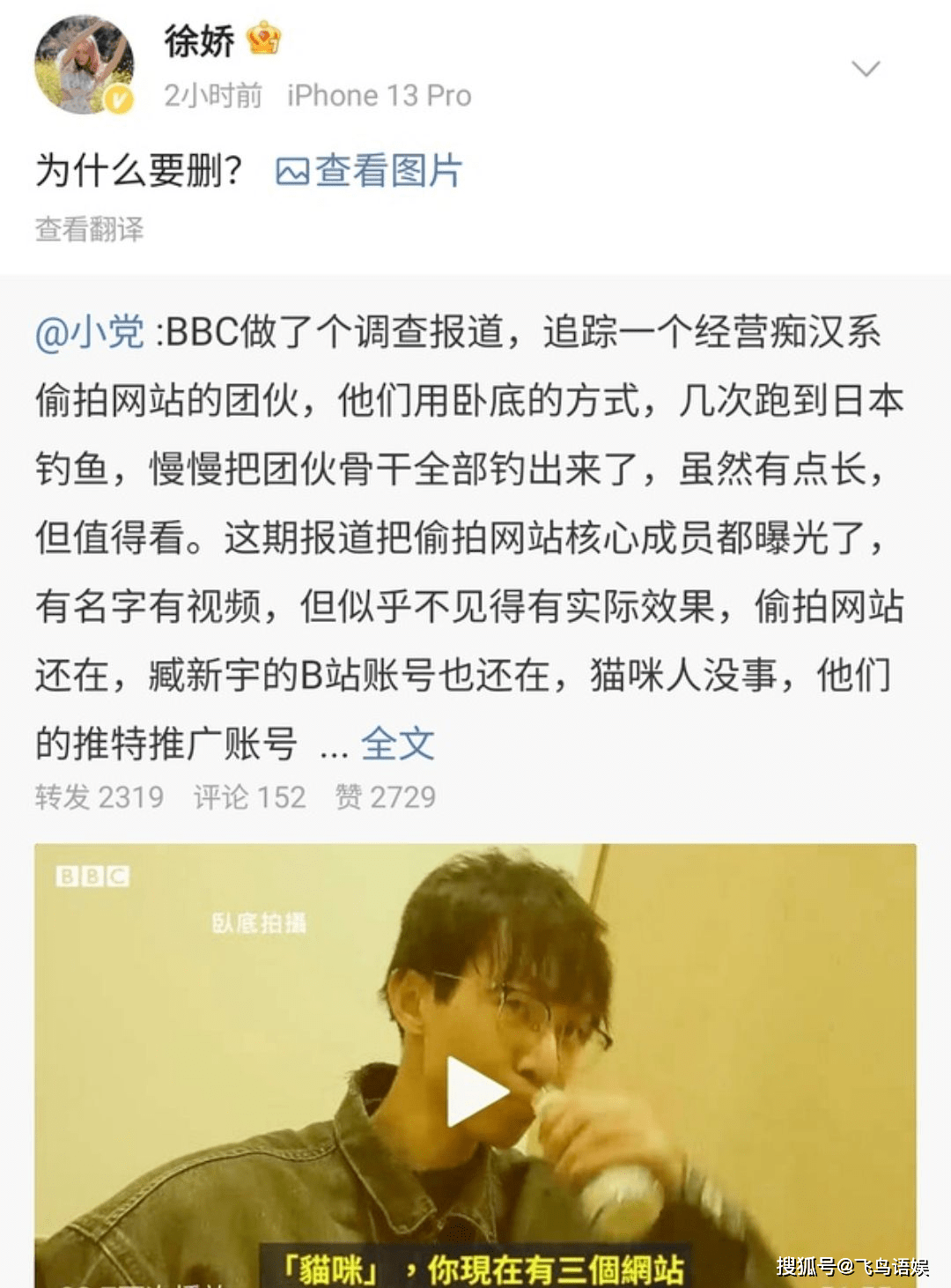Tap the username 徐娇
951x1288 pixels.
tap(199, 41)
